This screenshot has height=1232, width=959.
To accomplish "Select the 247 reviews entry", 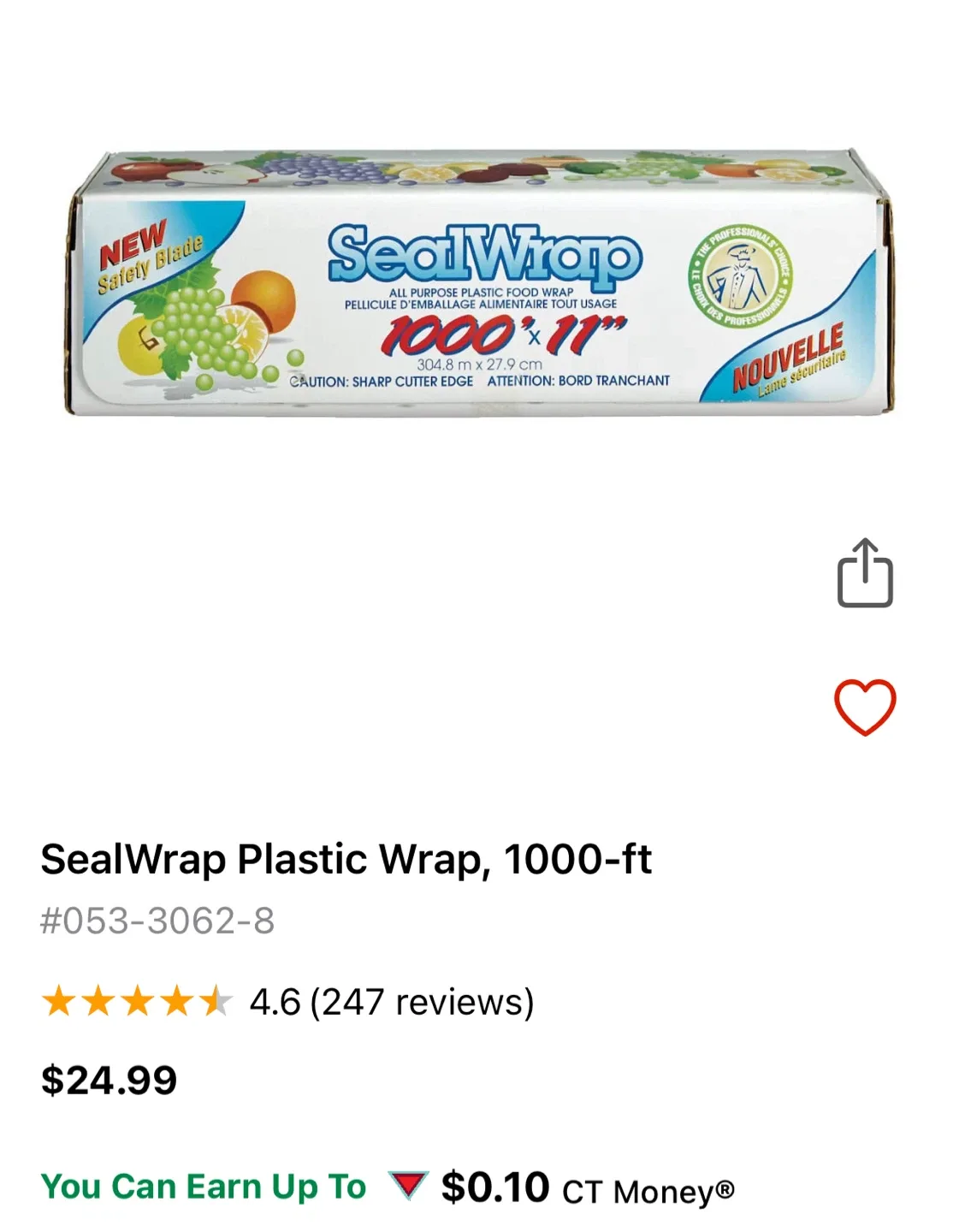I will pyautogui.click(x=422, y=998).
